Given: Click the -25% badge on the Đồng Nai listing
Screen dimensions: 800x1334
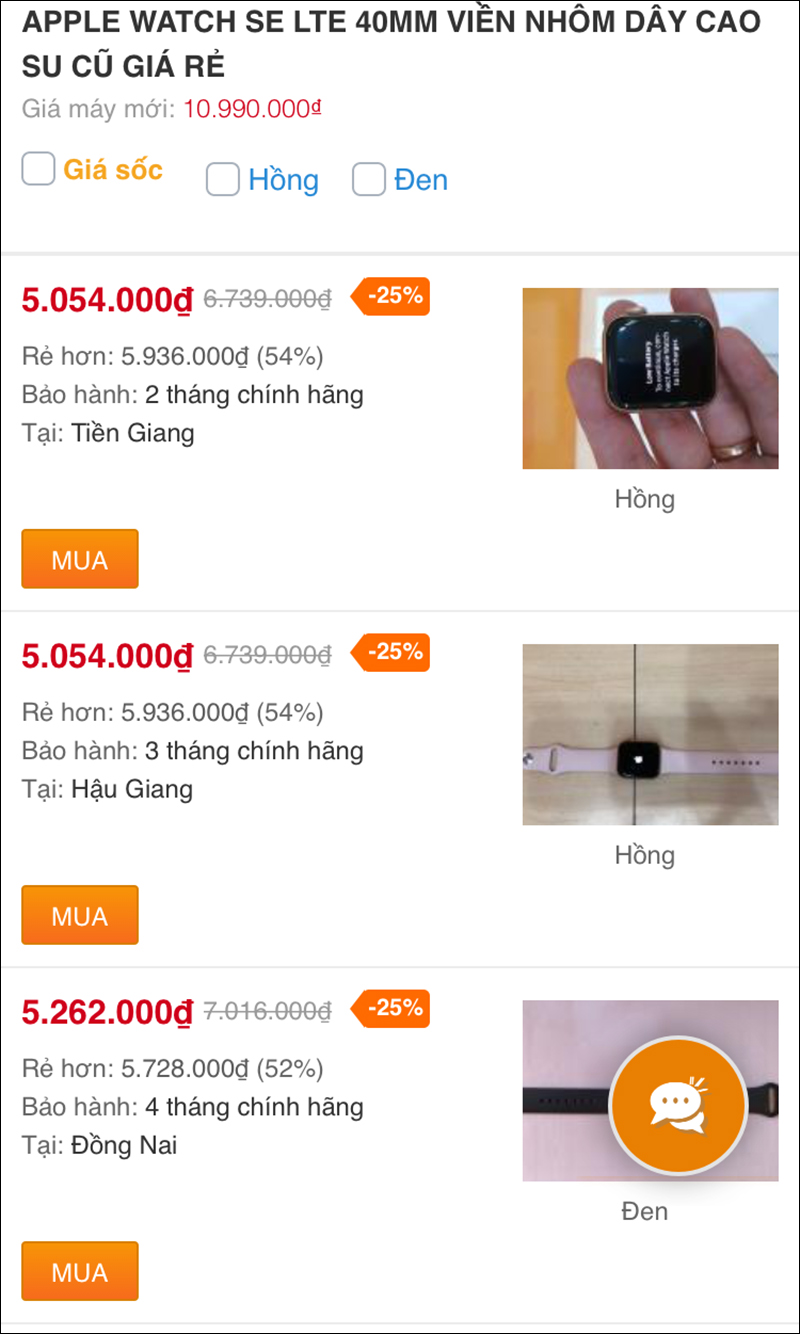Looking at the screenshot, I should 389,1009.
